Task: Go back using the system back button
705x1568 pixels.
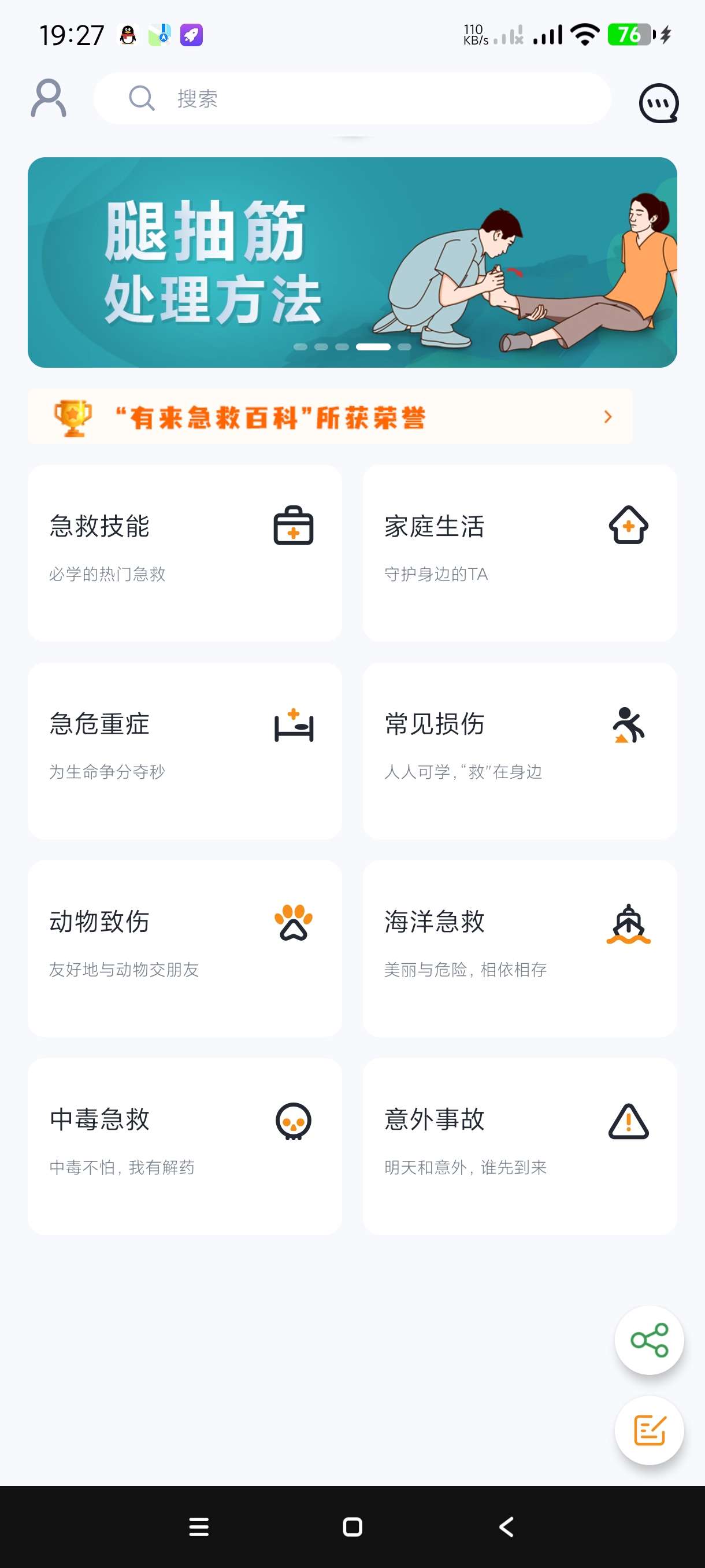Action: coord(506,1526)
